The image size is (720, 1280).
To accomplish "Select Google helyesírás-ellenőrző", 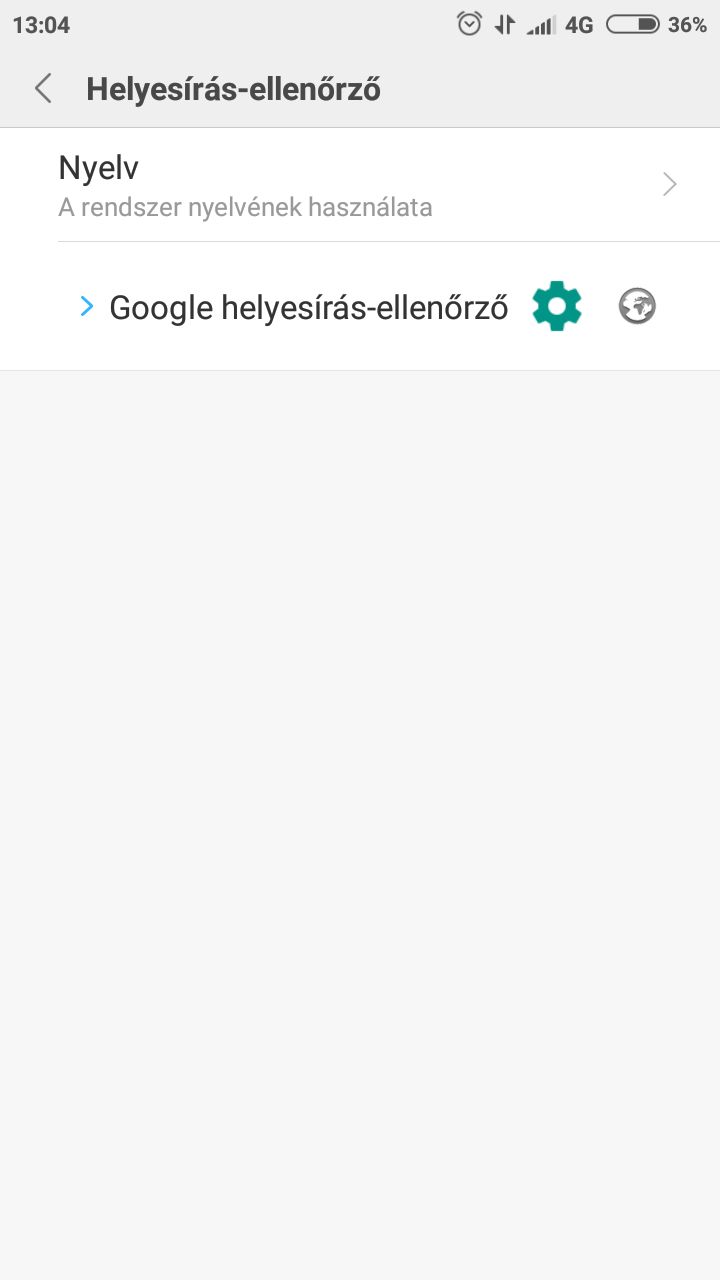I will (x=300, y=307).
